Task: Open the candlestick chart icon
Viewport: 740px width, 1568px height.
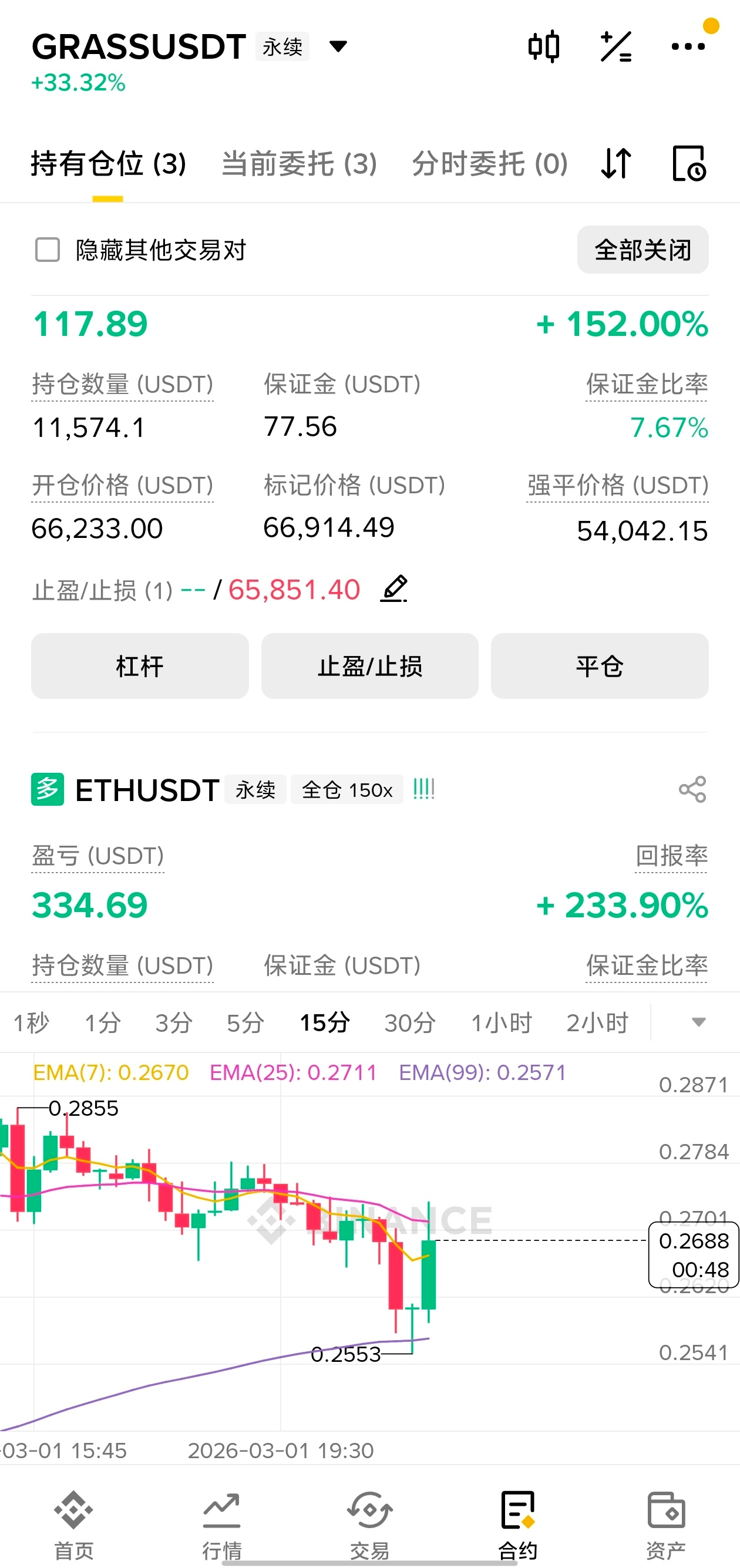Action: pyautogui.click(x=543, y=46)
